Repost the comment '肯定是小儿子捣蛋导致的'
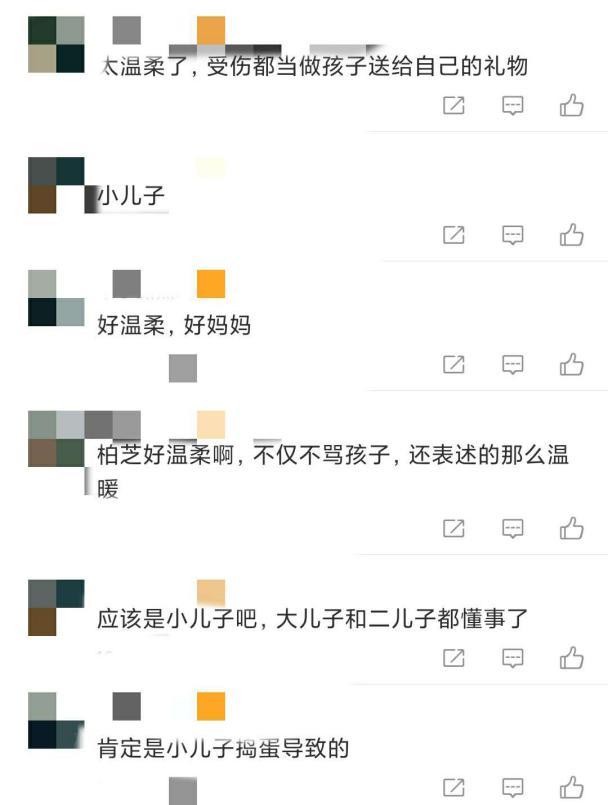Image resolution: width=608 pixels, height=805 pixels. [x=454, y=786]
